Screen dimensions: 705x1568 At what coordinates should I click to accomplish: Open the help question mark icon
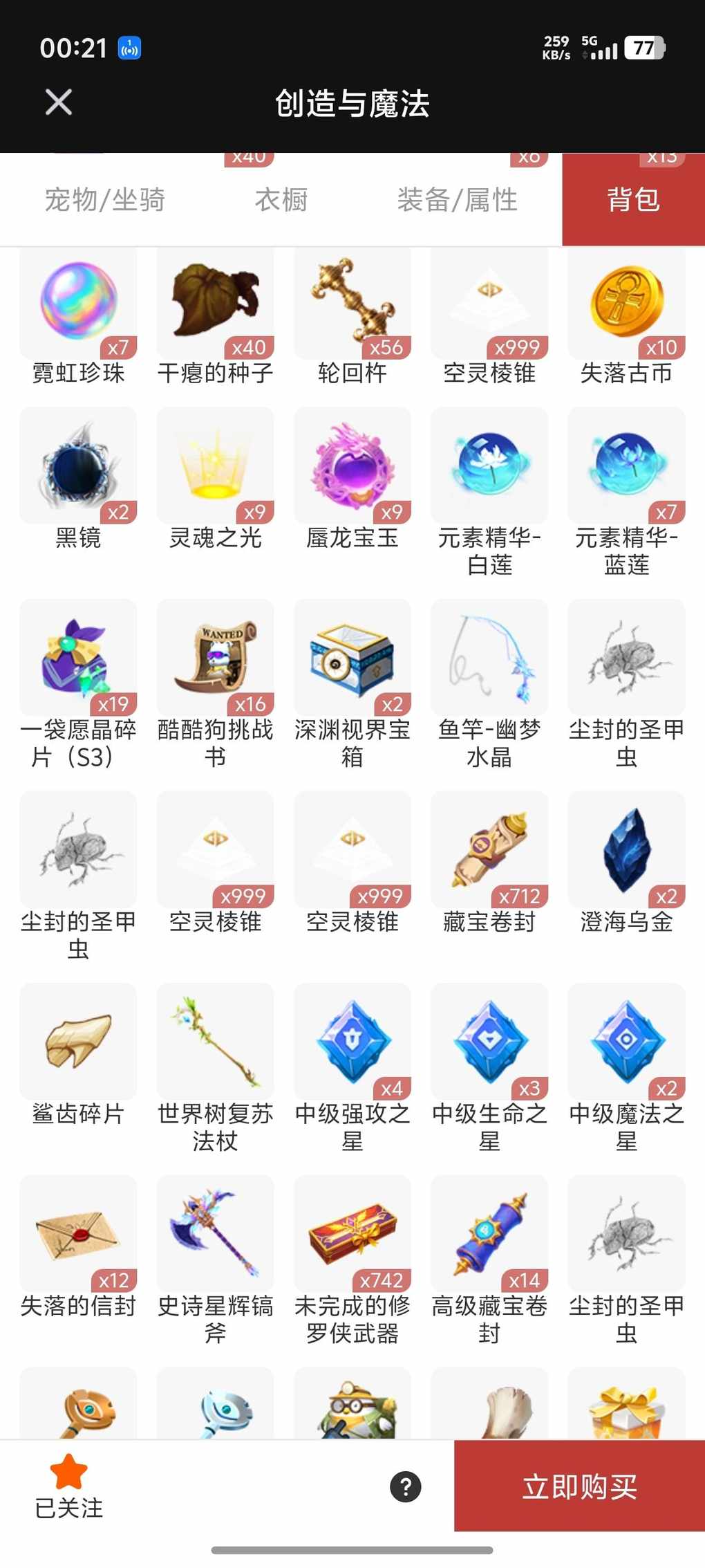click(x=406, y=1486)
